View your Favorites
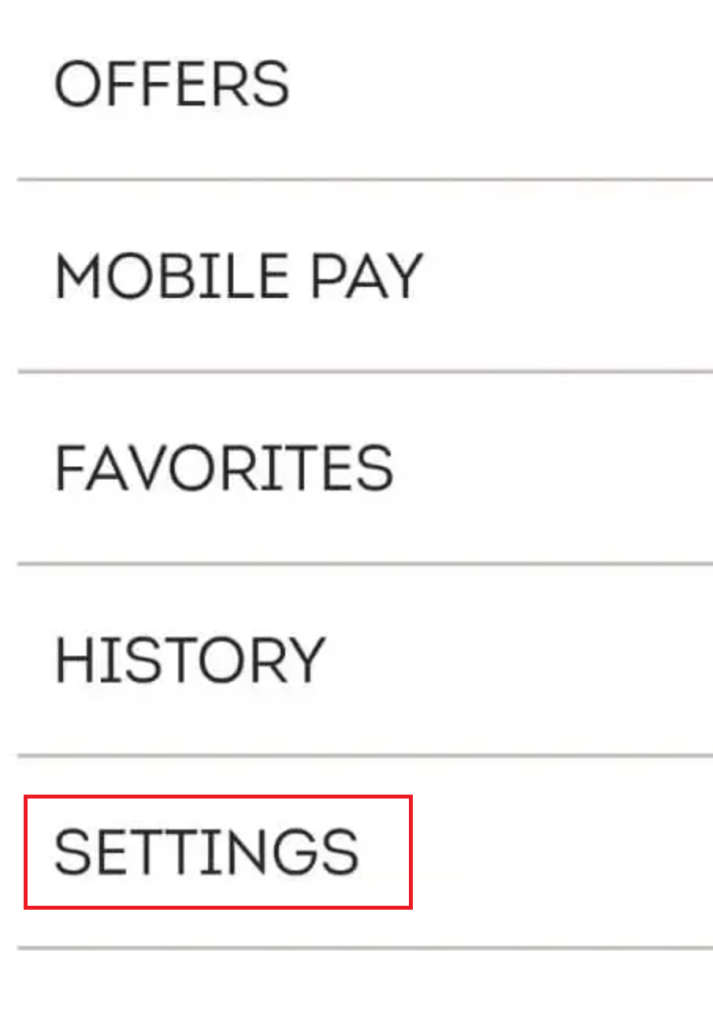 click(x=223, y=468)
